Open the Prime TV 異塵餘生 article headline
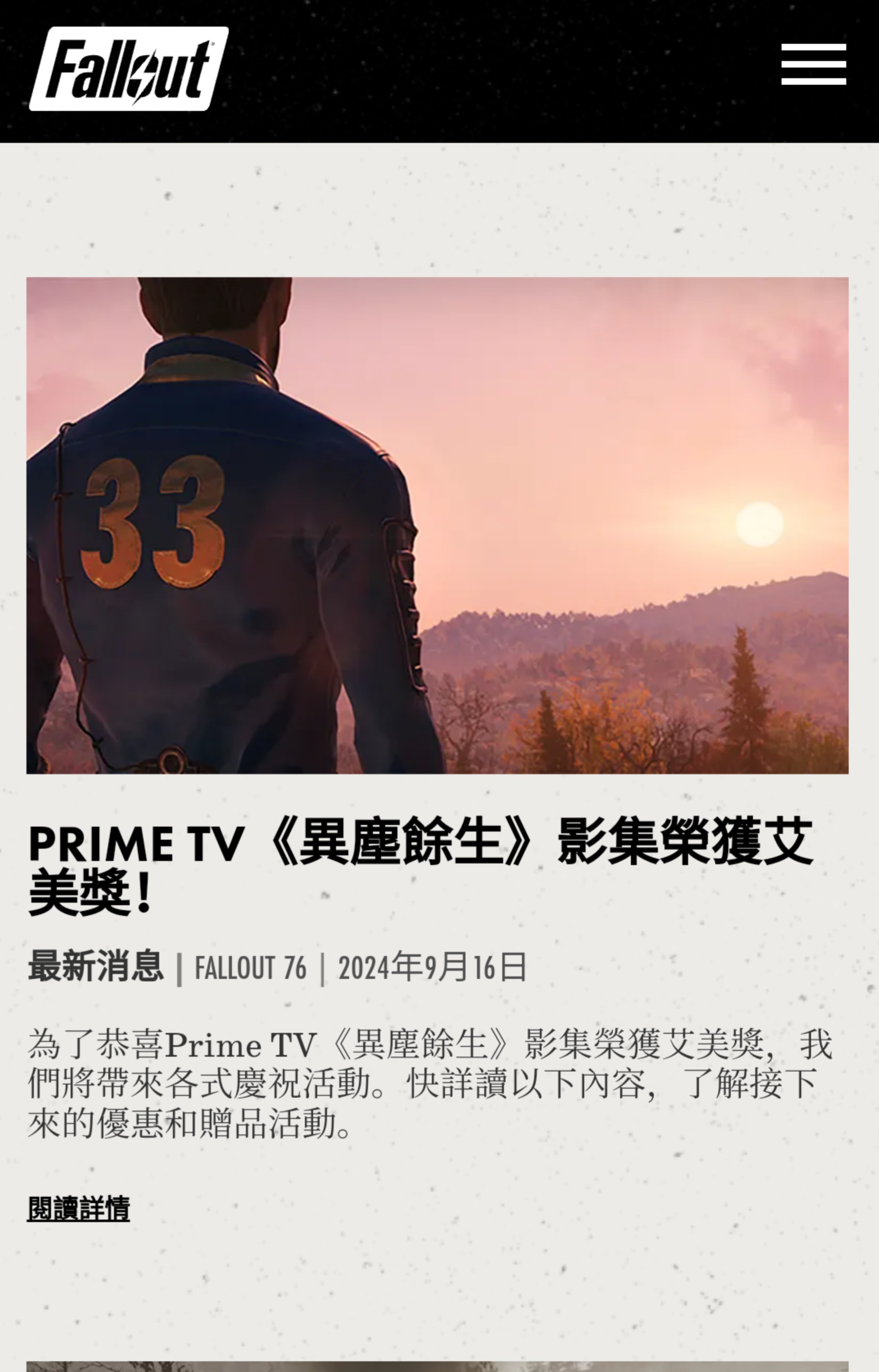 [x=420, y=865]
